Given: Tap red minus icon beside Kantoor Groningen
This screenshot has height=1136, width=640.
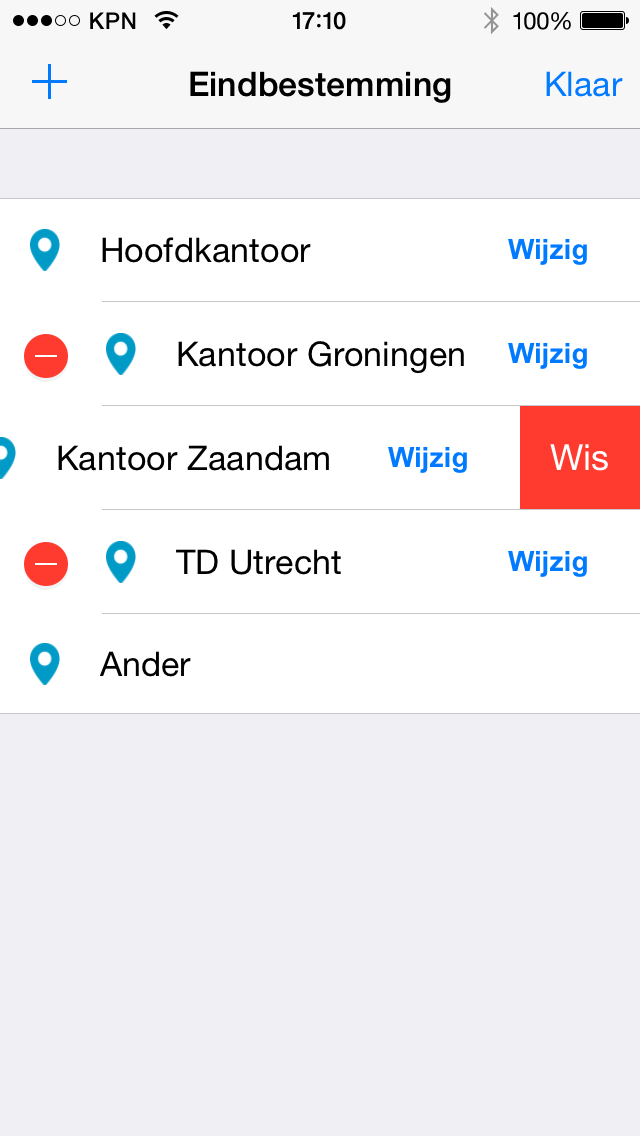Looking at the screenshot, I should coord(46,355).
